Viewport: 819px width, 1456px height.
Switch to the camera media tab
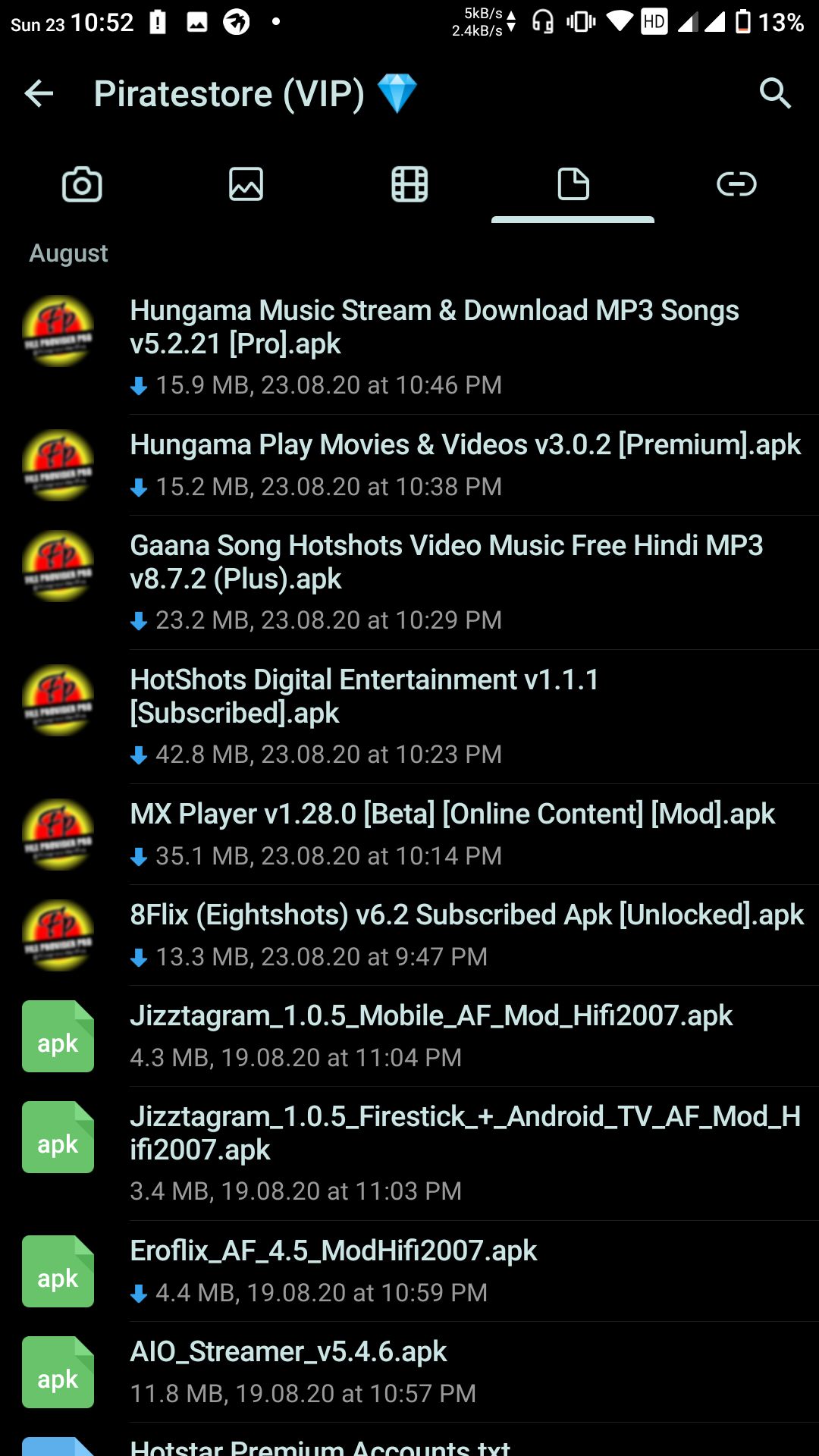(x=82, y=184)
